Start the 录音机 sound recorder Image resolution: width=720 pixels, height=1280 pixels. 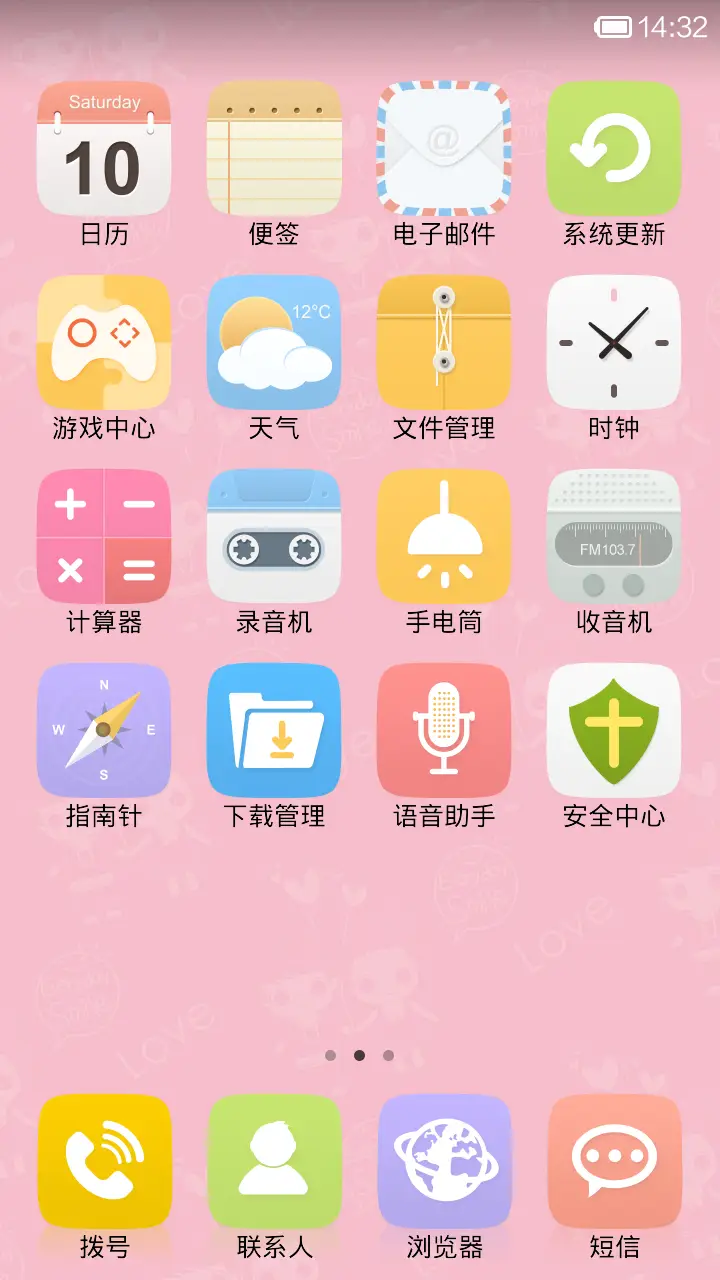pos(274,536)
